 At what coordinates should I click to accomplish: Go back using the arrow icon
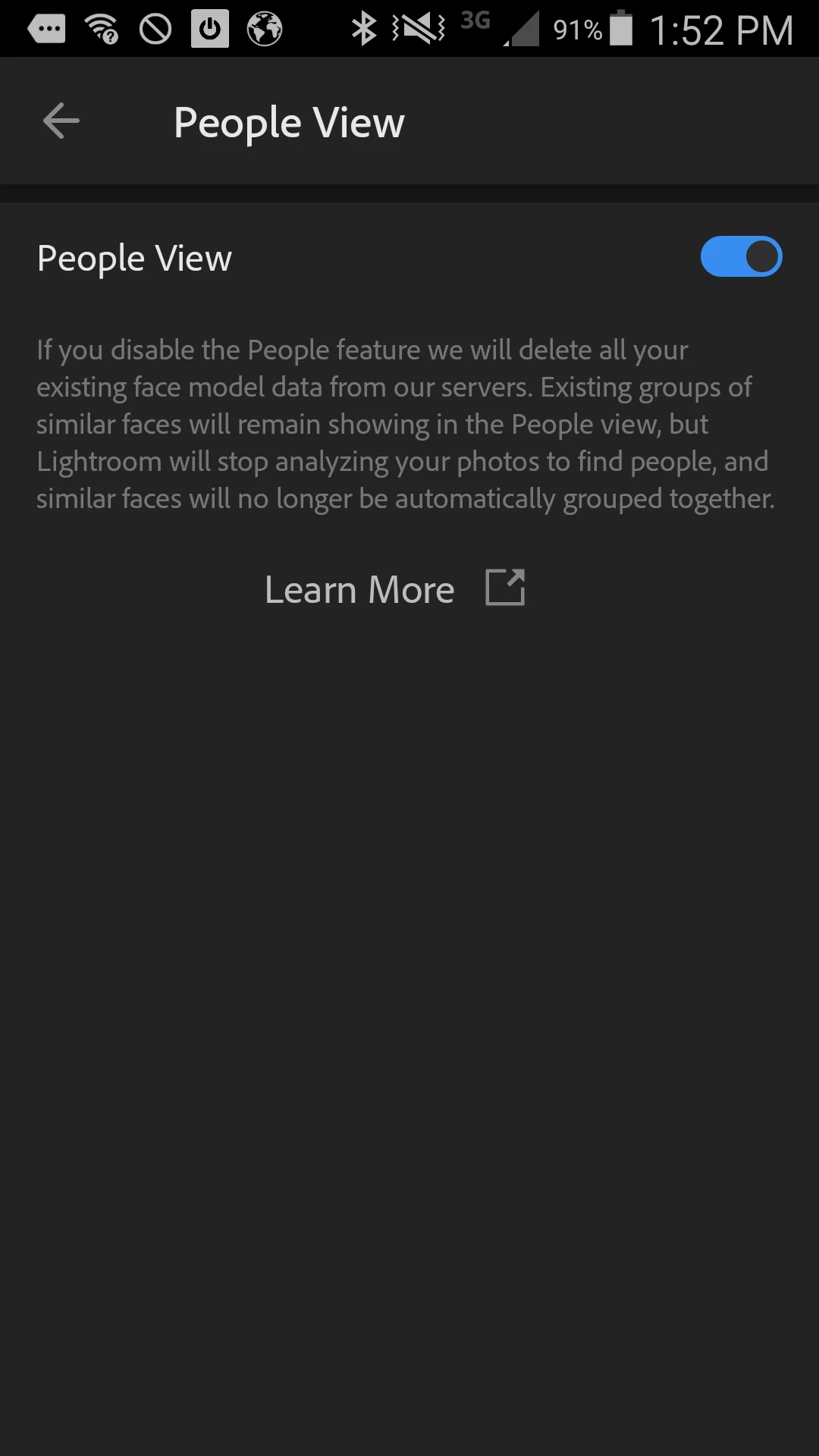coord(61,121)
